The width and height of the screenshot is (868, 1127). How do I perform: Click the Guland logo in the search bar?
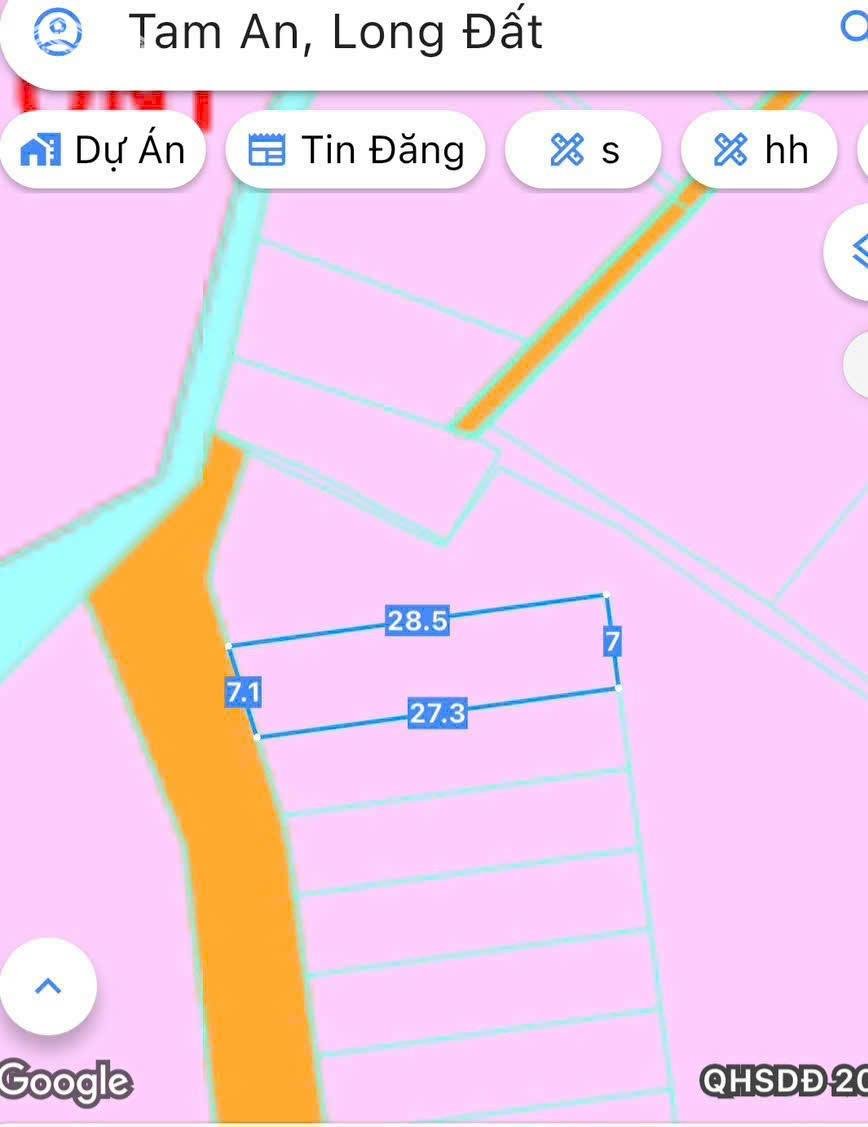click(55, 33)
